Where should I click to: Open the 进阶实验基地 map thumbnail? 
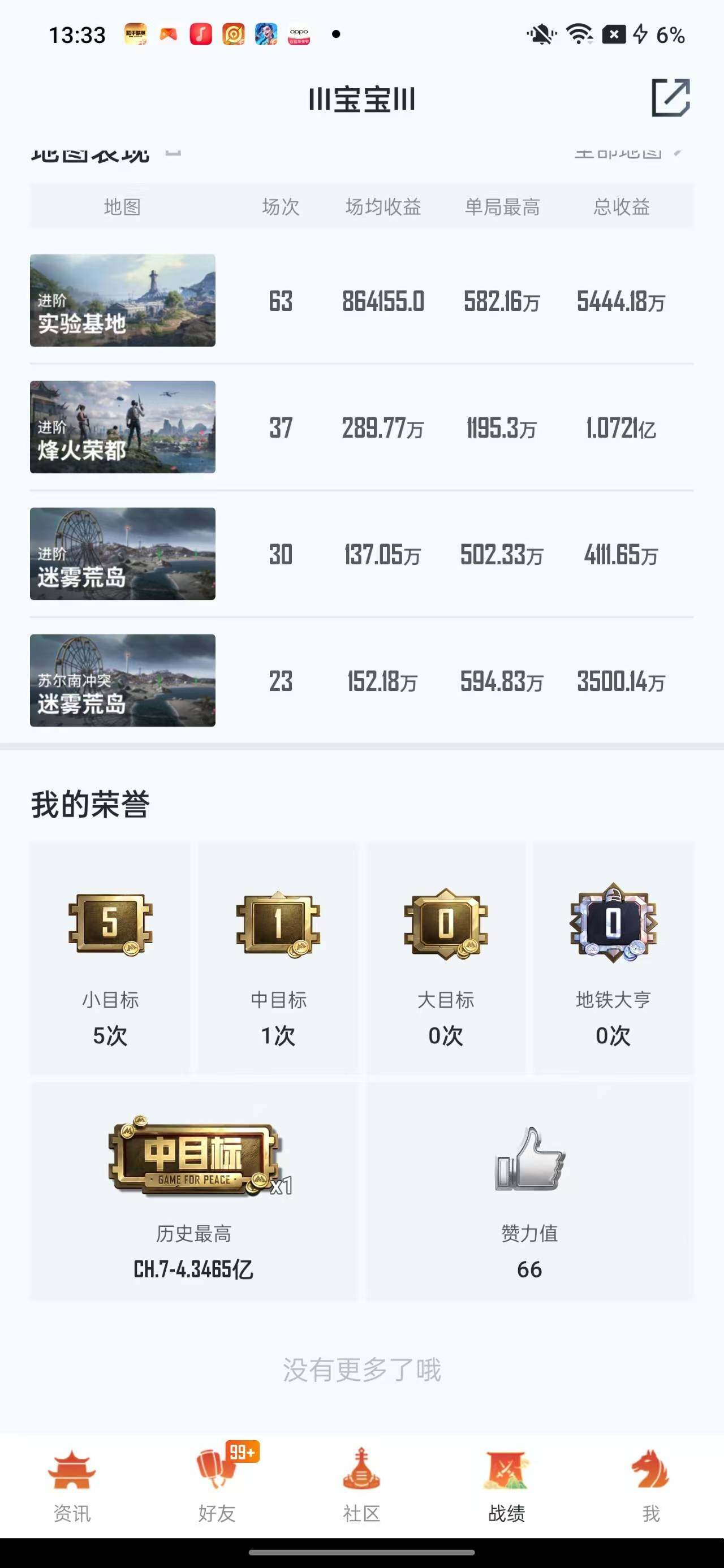pos(122,301)
